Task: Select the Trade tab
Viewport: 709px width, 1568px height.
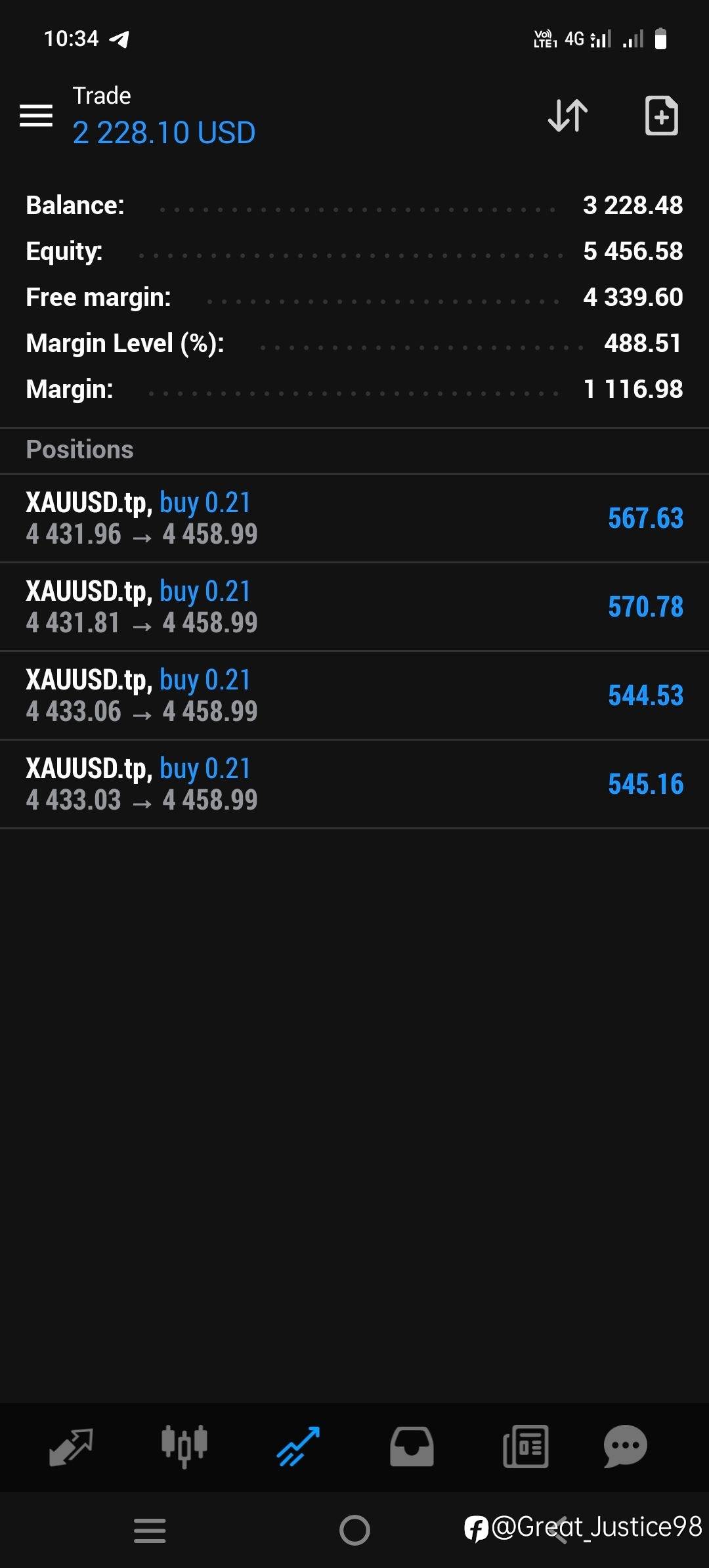Action: [x=298, y=1447]
